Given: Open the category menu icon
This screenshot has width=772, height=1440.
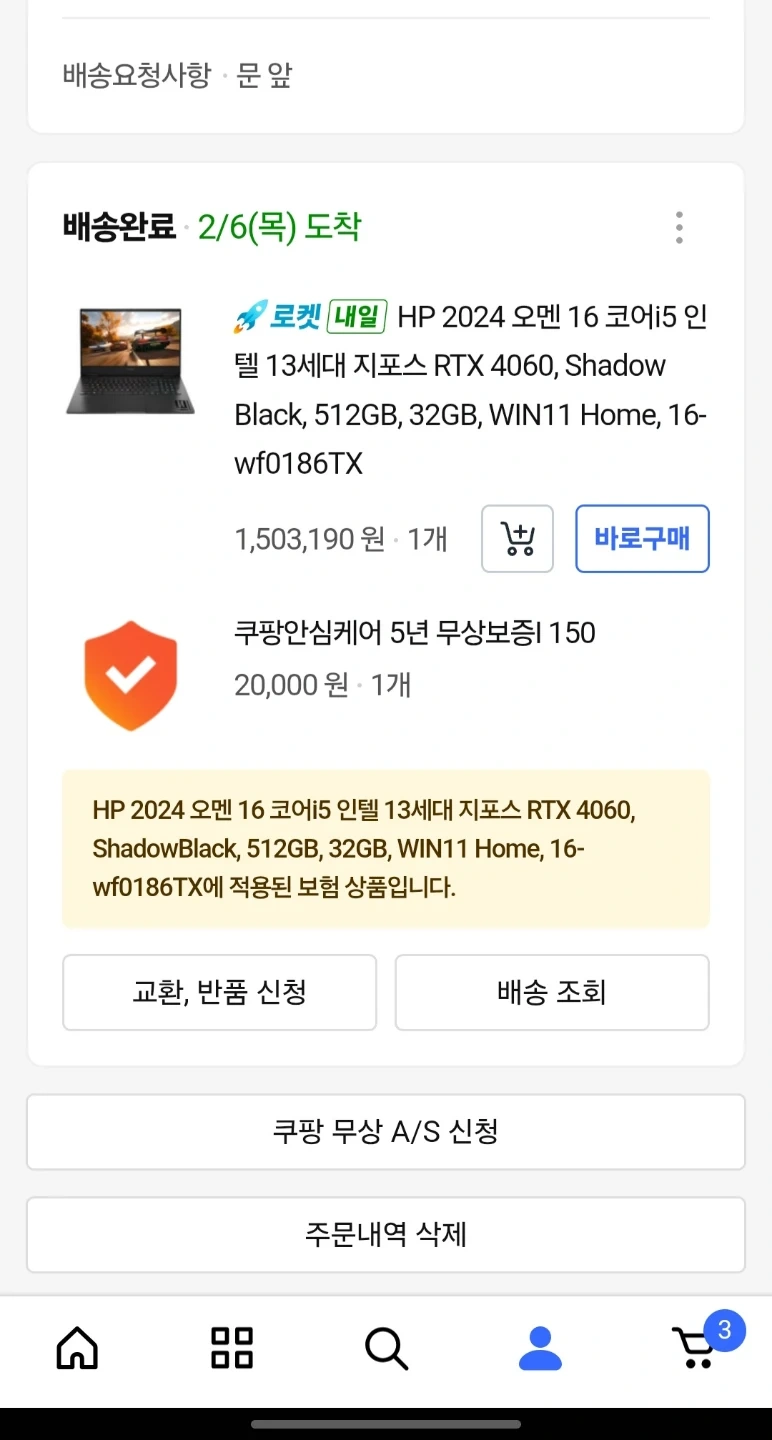Looking at the screenshot, I should coord(231,1349).
